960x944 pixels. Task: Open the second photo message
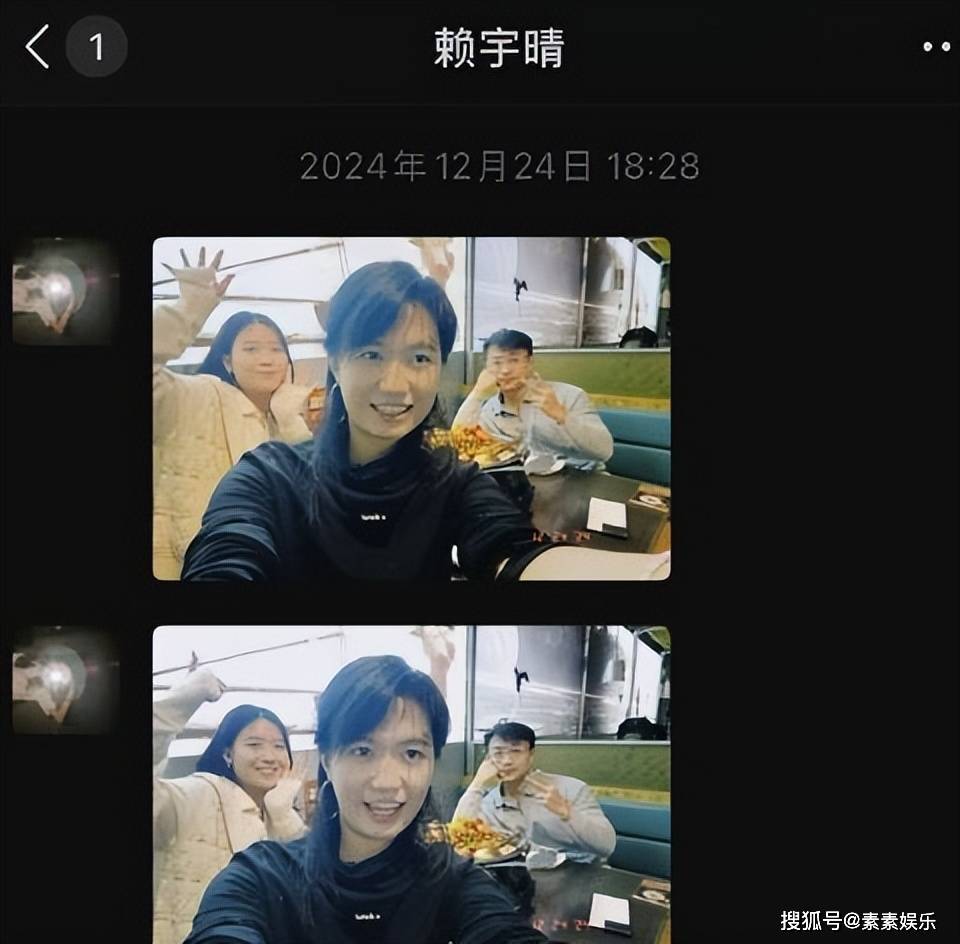point(411,785)
